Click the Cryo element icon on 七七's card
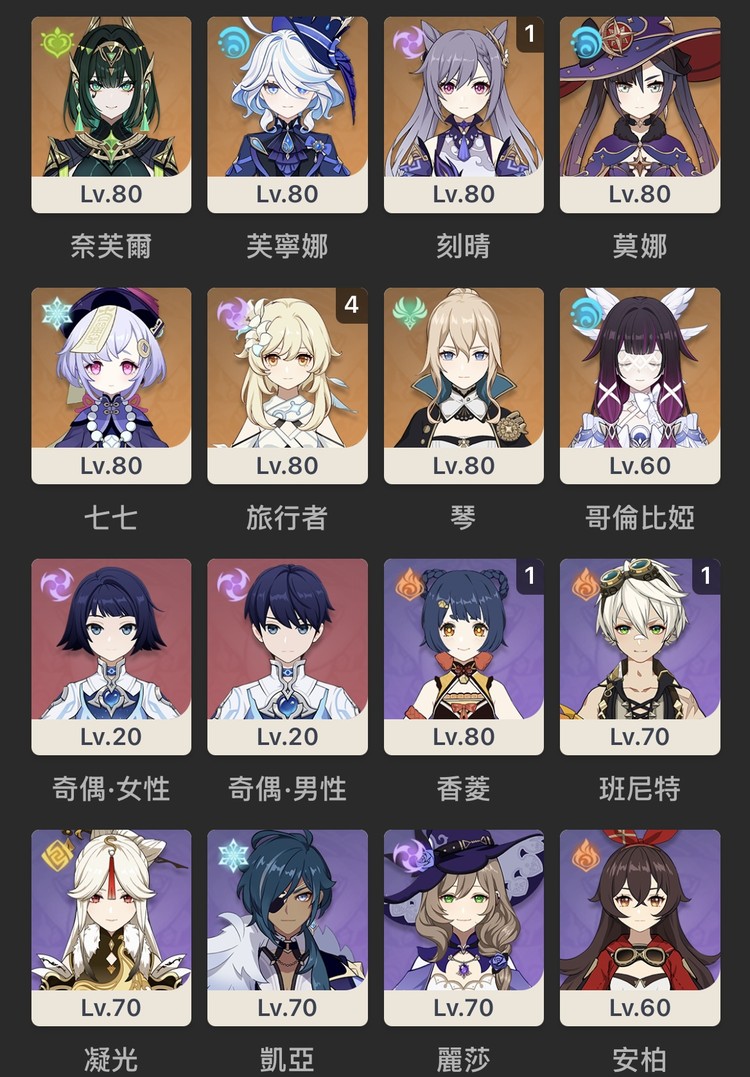This screenshot has width=750, height=1077. 58,313
